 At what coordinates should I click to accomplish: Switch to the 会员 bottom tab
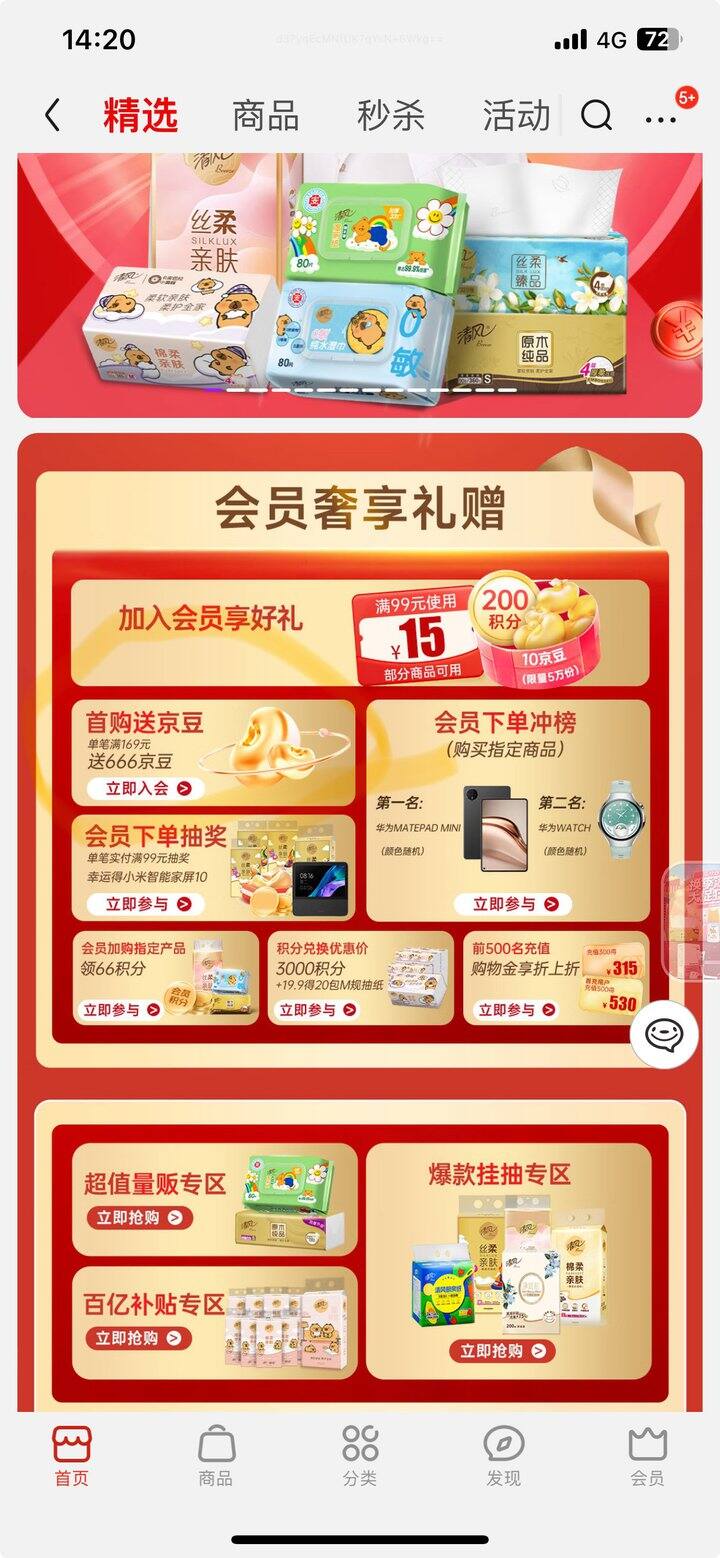coord(647,1456)
